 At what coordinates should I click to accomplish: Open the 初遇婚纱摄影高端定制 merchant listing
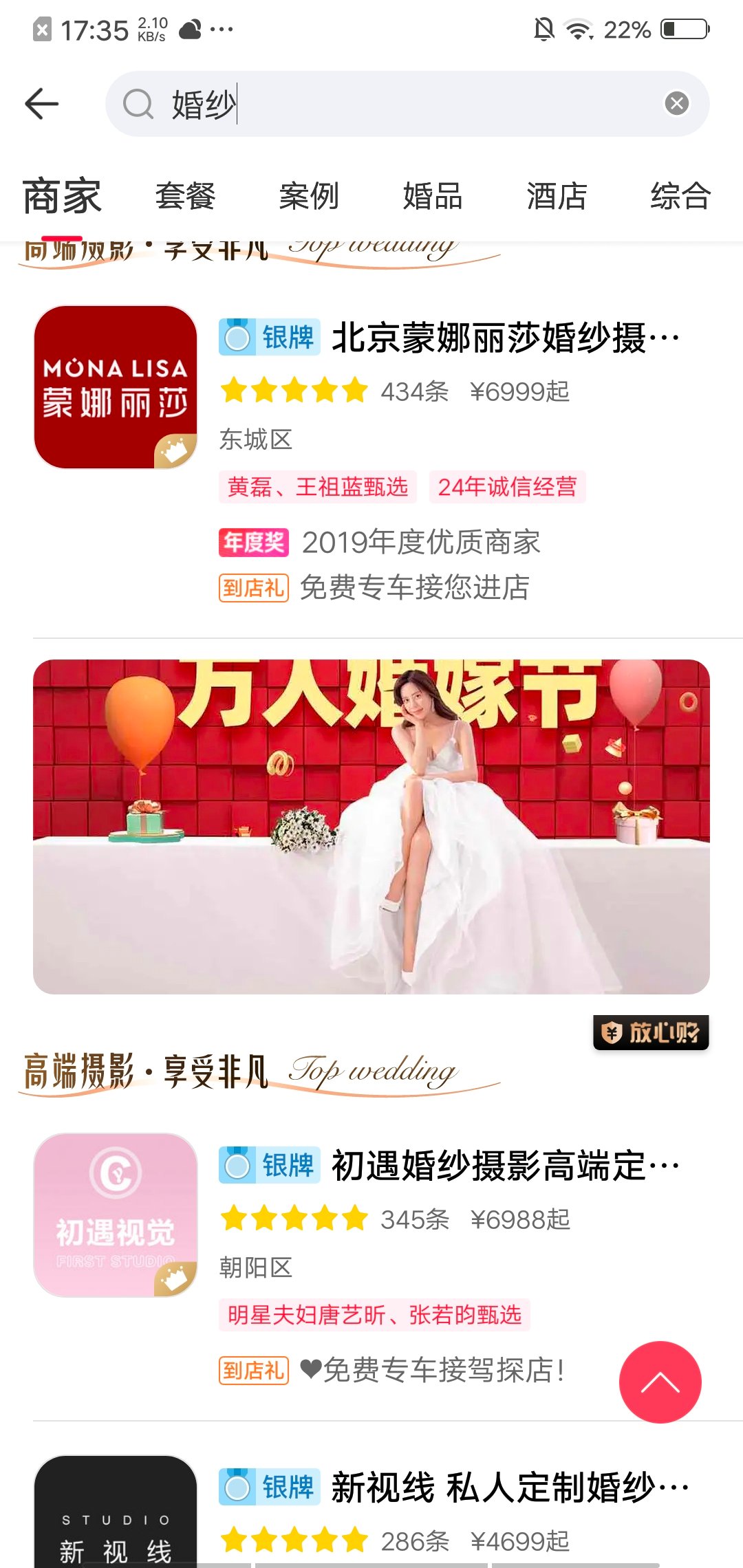pyautogui.click(x=371, y=1265)
